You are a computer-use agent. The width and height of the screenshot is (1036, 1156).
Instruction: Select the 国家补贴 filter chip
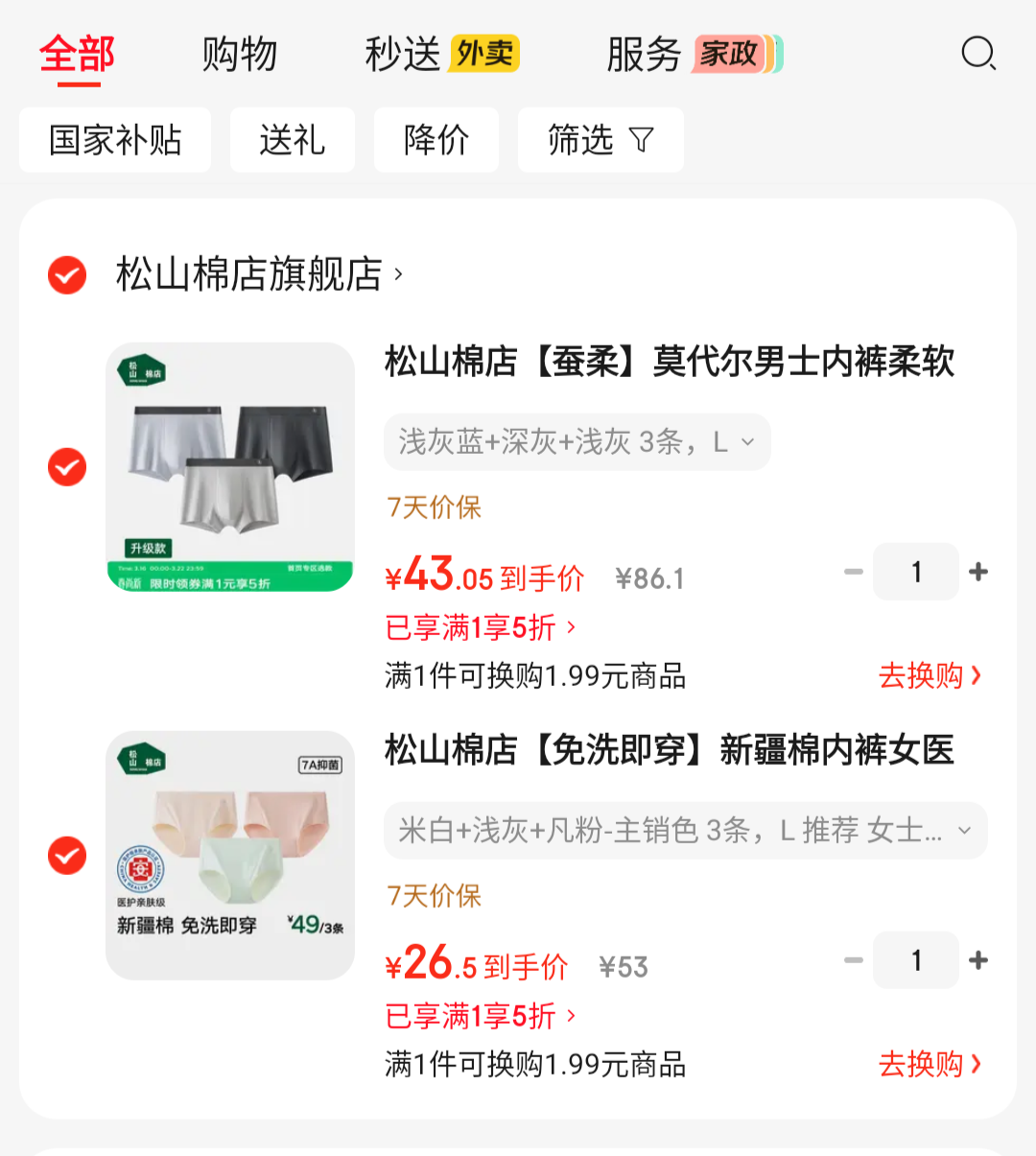pos(115,140)
